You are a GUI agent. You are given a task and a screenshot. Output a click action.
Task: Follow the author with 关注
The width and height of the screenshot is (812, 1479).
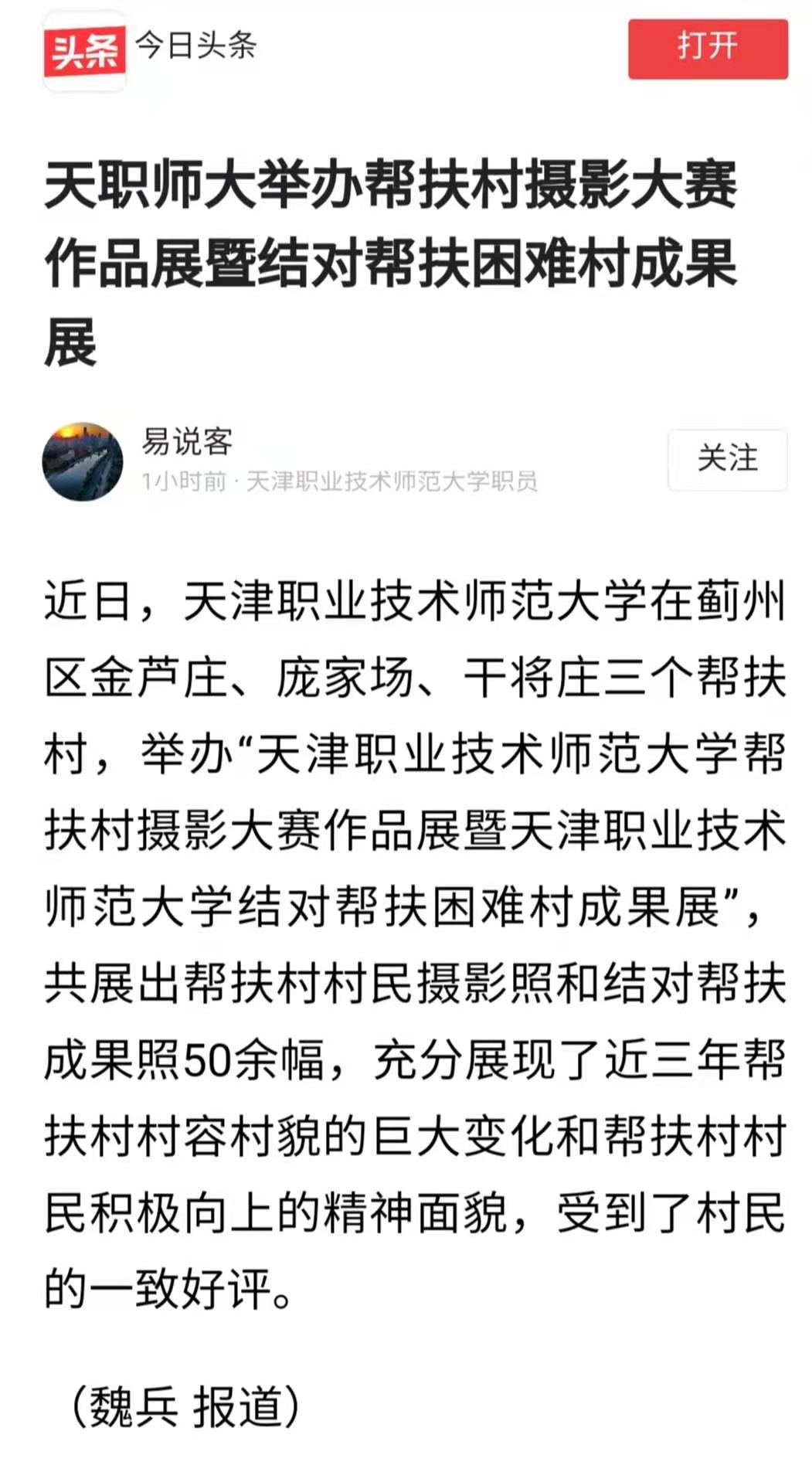pos(727,460)
